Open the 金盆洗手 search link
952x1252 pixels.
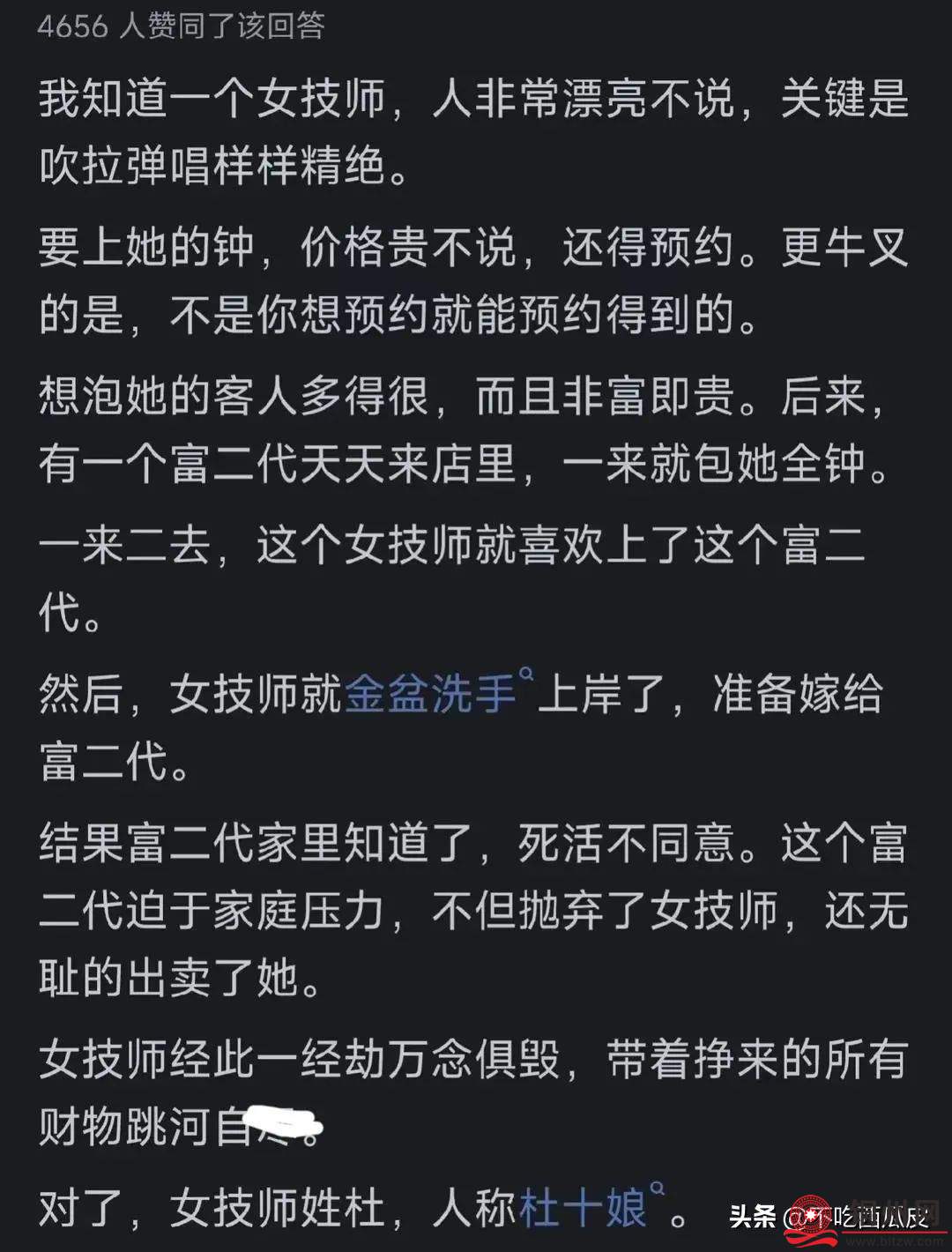(x=430, y=695)
